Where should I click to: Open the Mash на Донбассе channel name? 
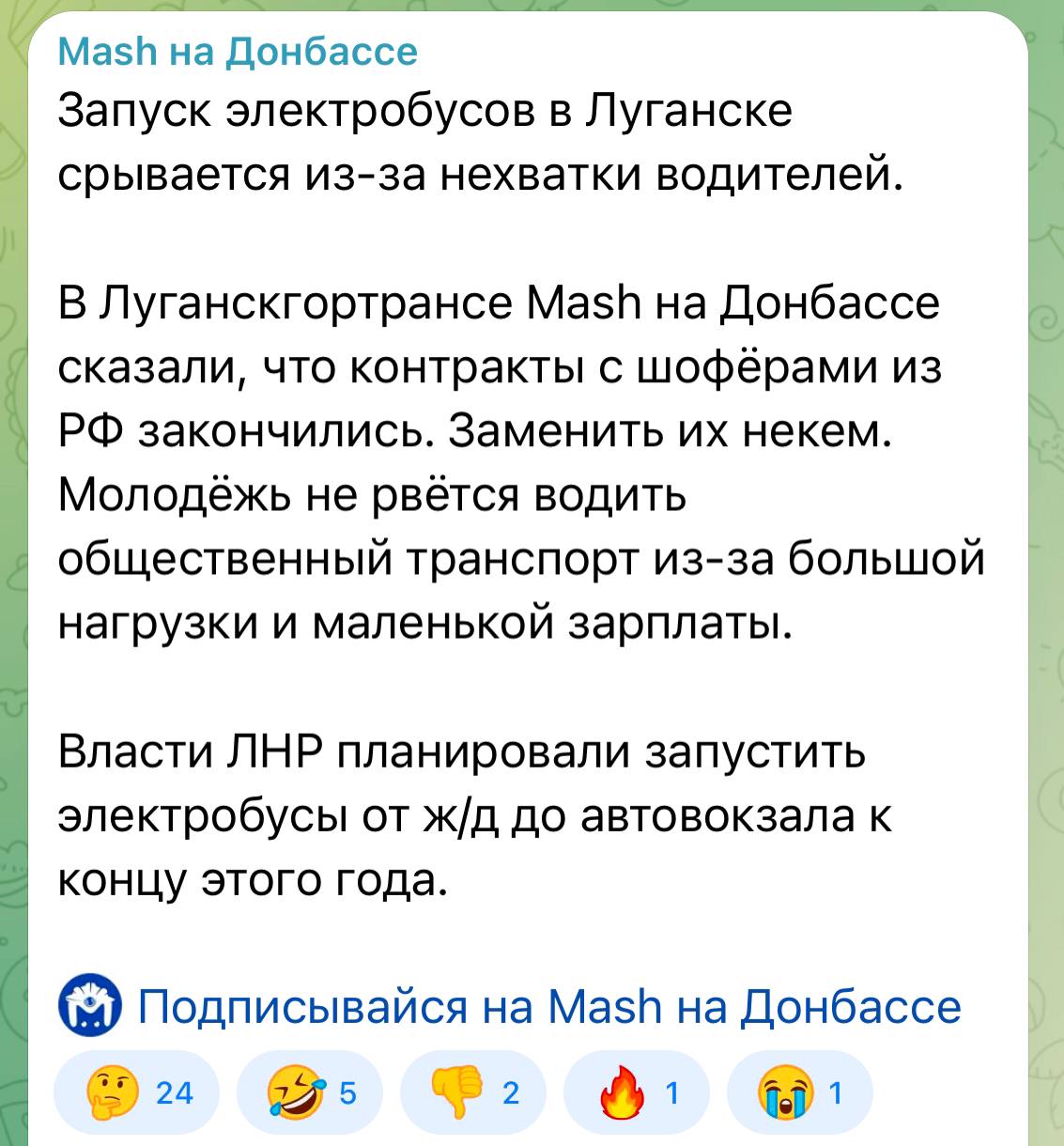[x=238, y=51]
